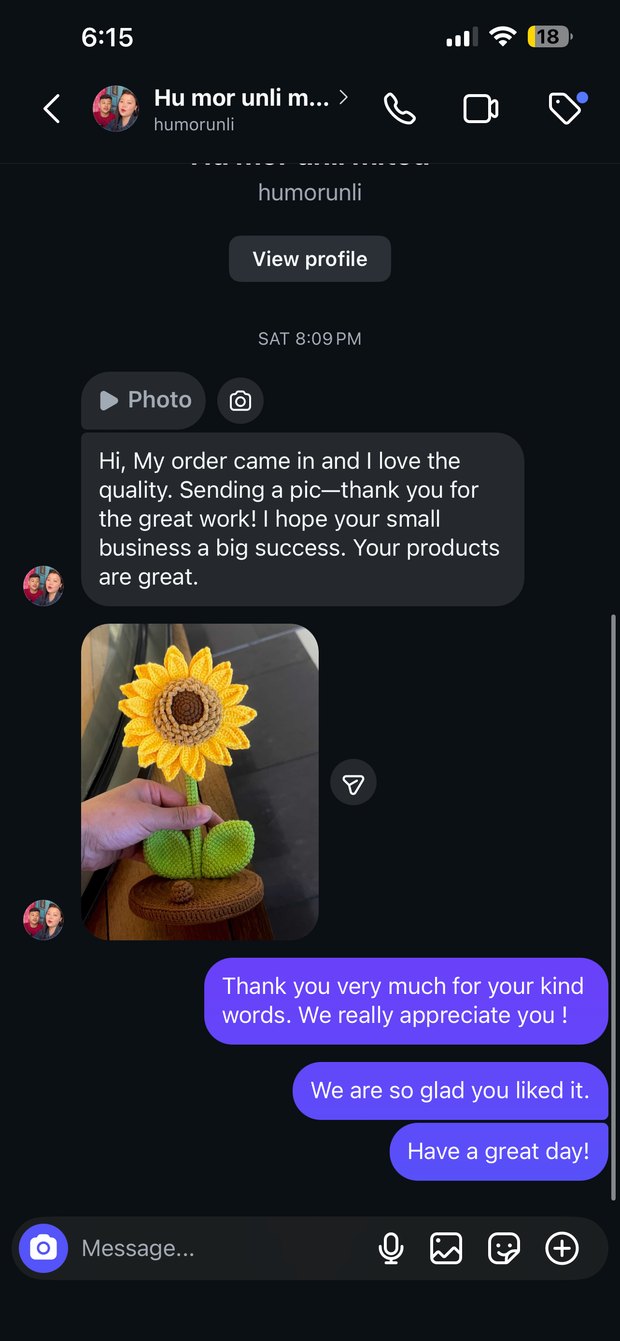Screen dimensions: 620x1341
Task: Choose an image from the gallery
Action: pyautogui.click(x=446, y=1248)
